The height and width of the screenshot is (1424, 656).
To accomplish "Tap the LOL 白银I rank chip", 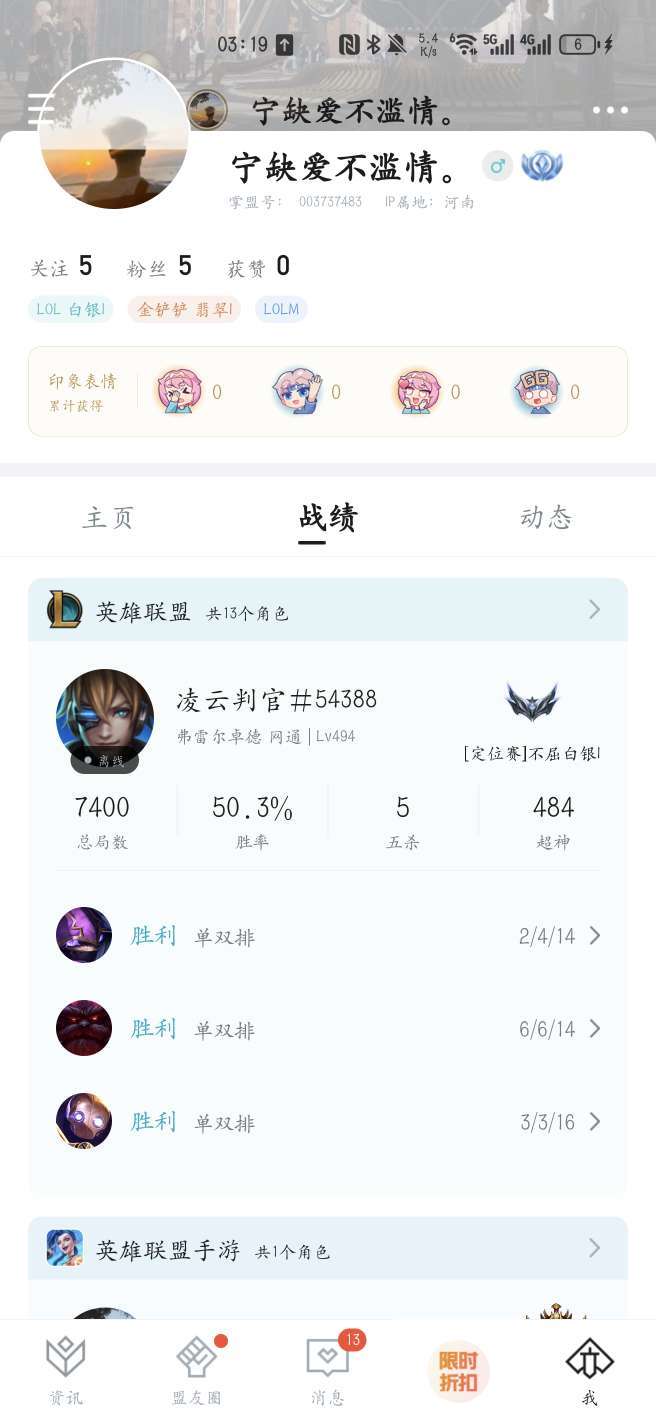I will (x=71, y=310).
